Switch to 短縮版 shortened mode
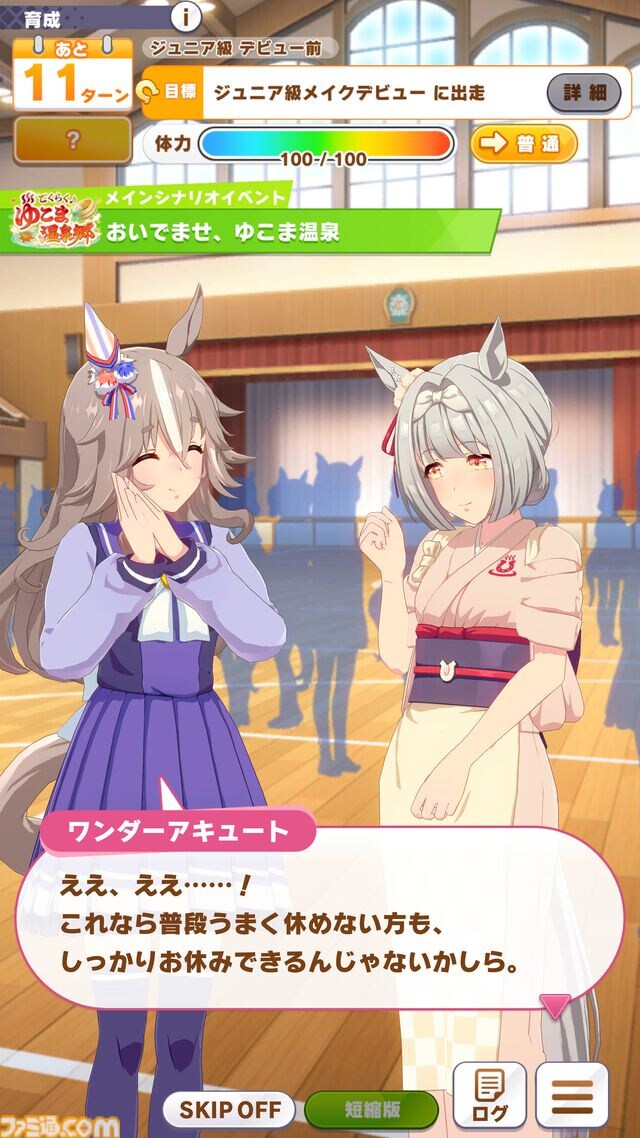 (371, 1109)
